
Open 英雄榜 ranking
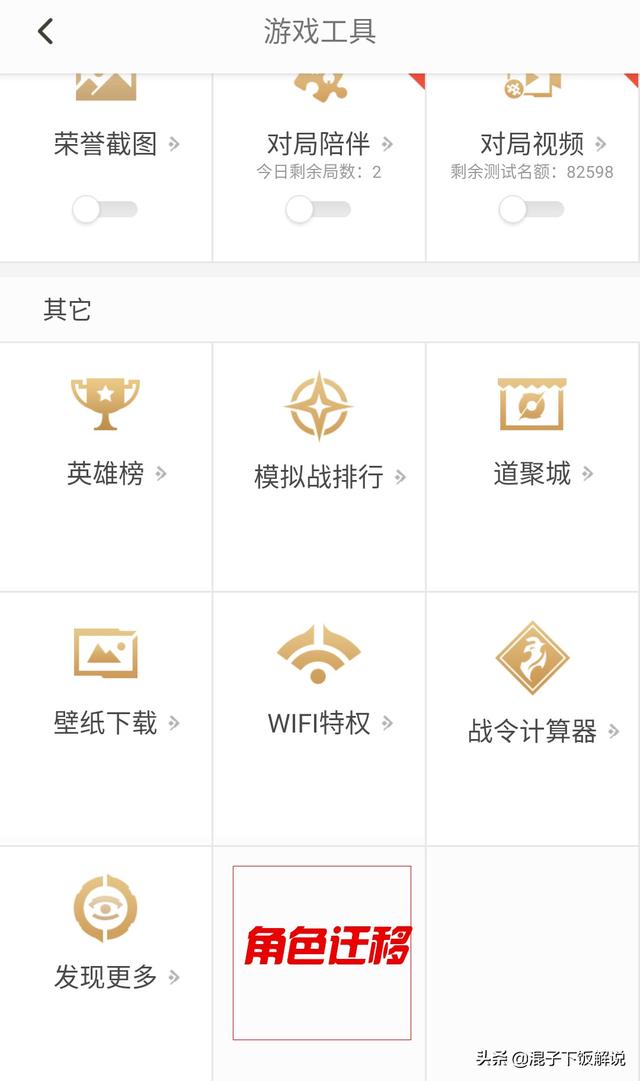[106, 466]
